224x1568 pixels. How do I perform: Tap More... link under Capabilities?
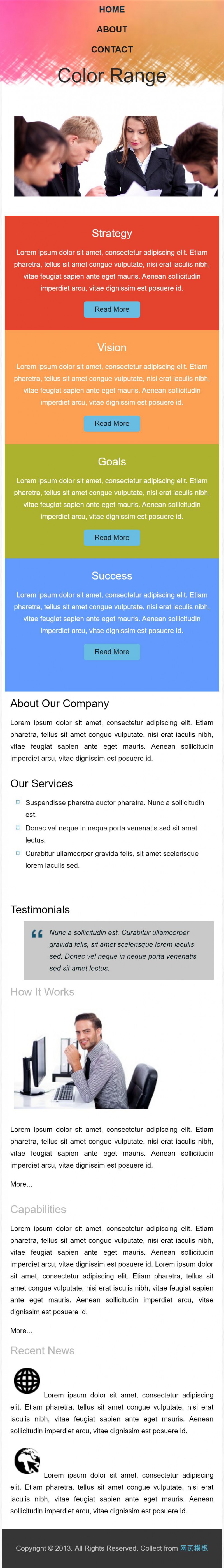(x=21, y=1330)
